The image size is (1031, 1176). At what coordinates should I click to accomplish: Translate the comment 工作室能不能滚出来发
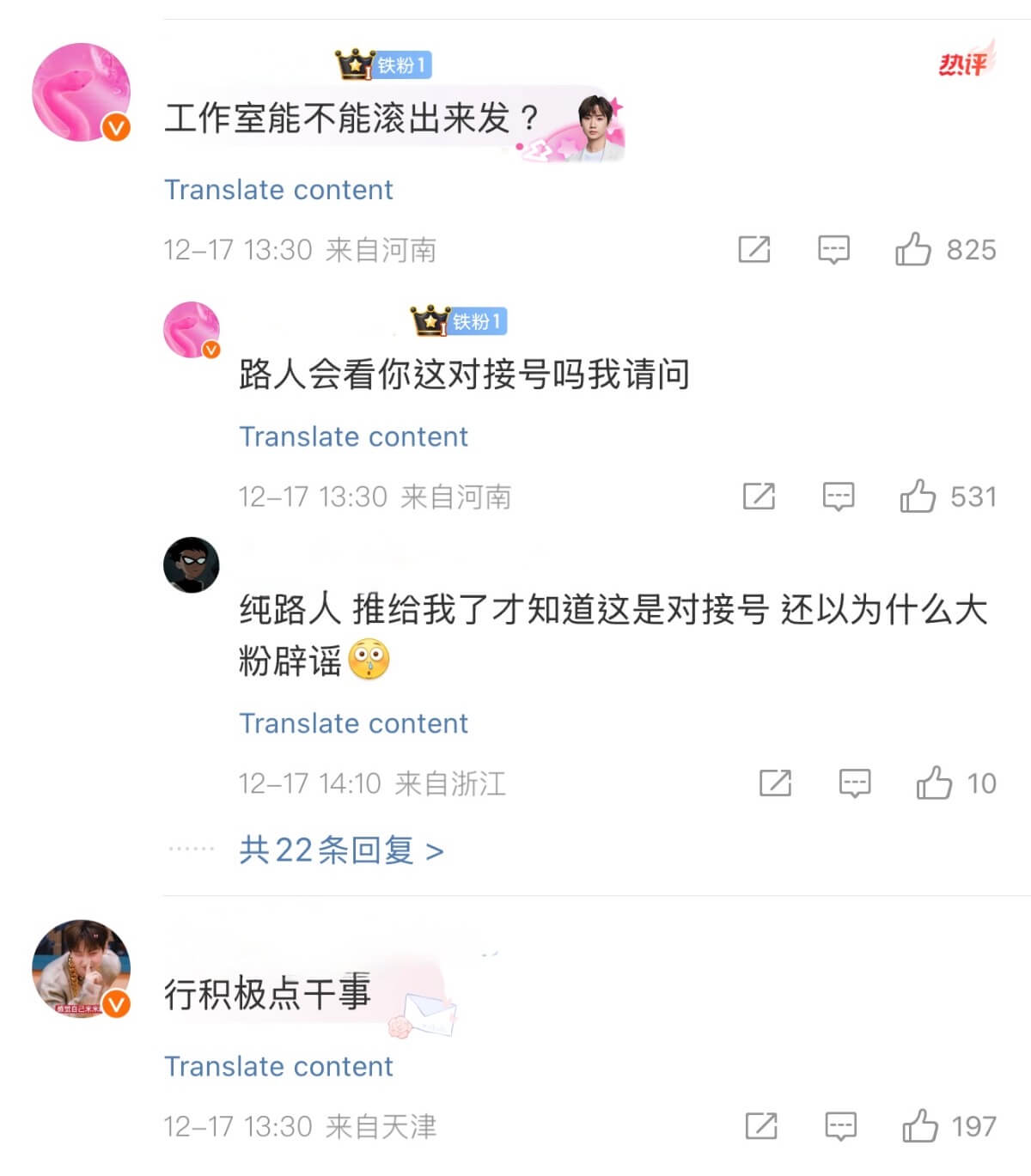click(278, 190)
